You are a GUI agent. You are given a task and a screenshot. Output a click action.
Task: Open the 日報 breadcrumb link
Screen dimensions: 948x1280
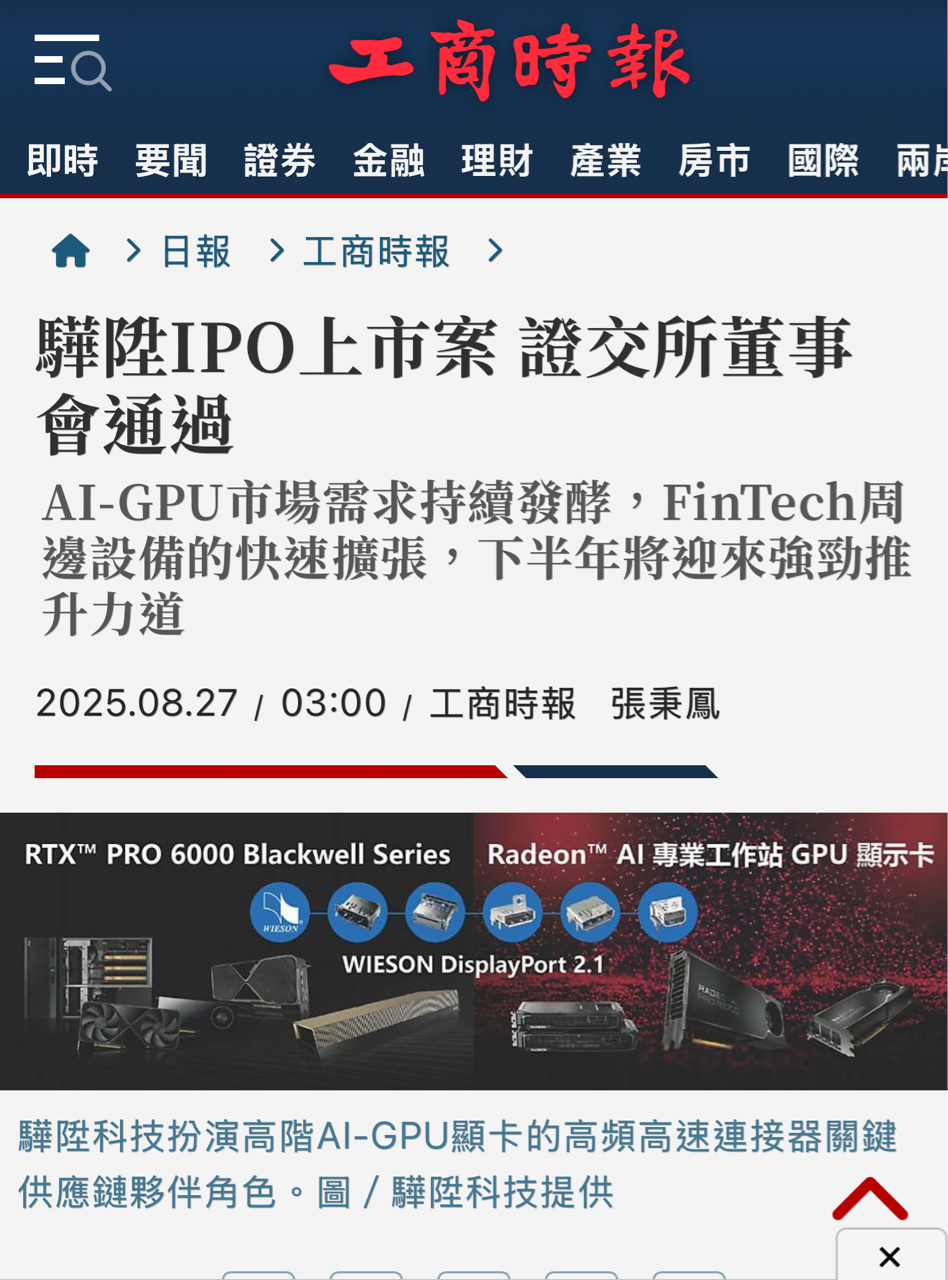(x=196, y=252)
